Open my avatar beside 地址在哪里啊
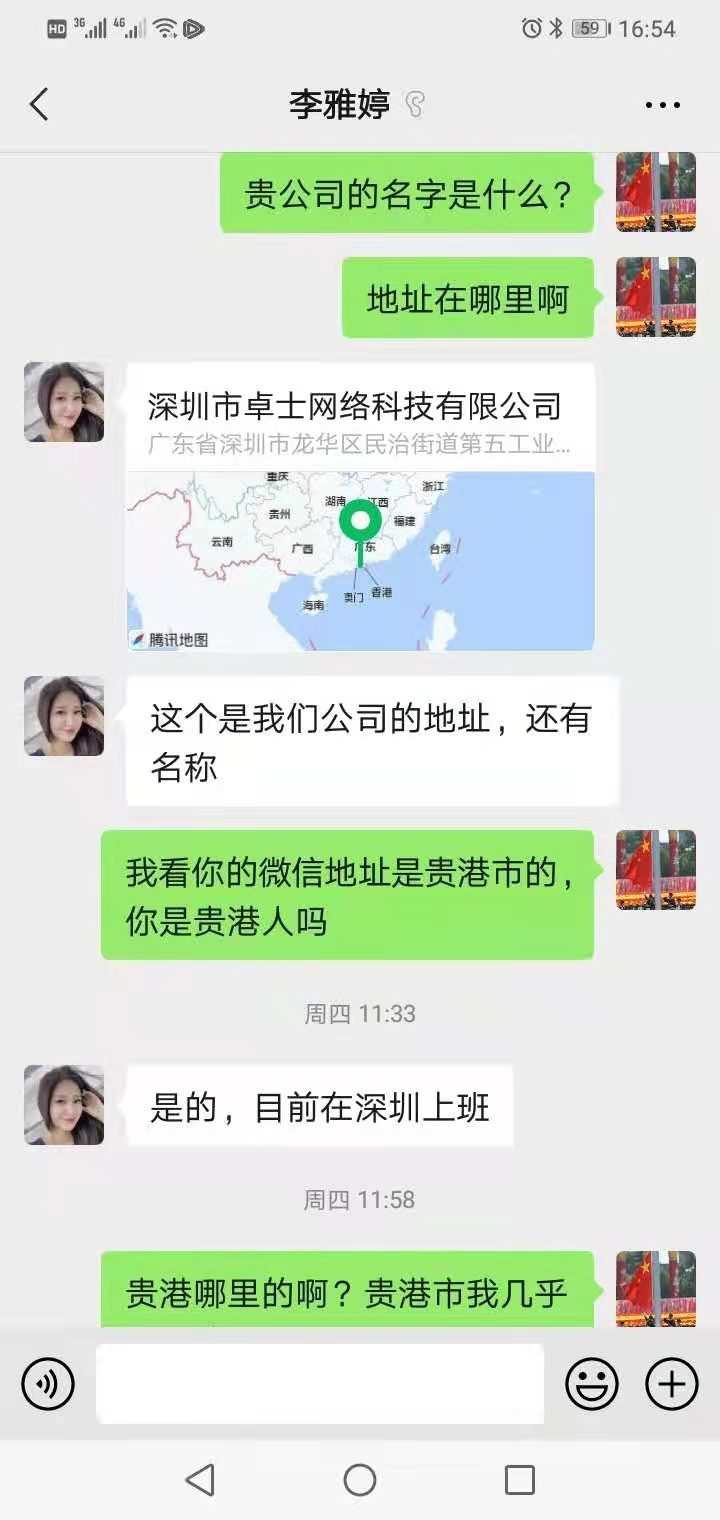720x1520 pixels. click(x=655, y=297)
